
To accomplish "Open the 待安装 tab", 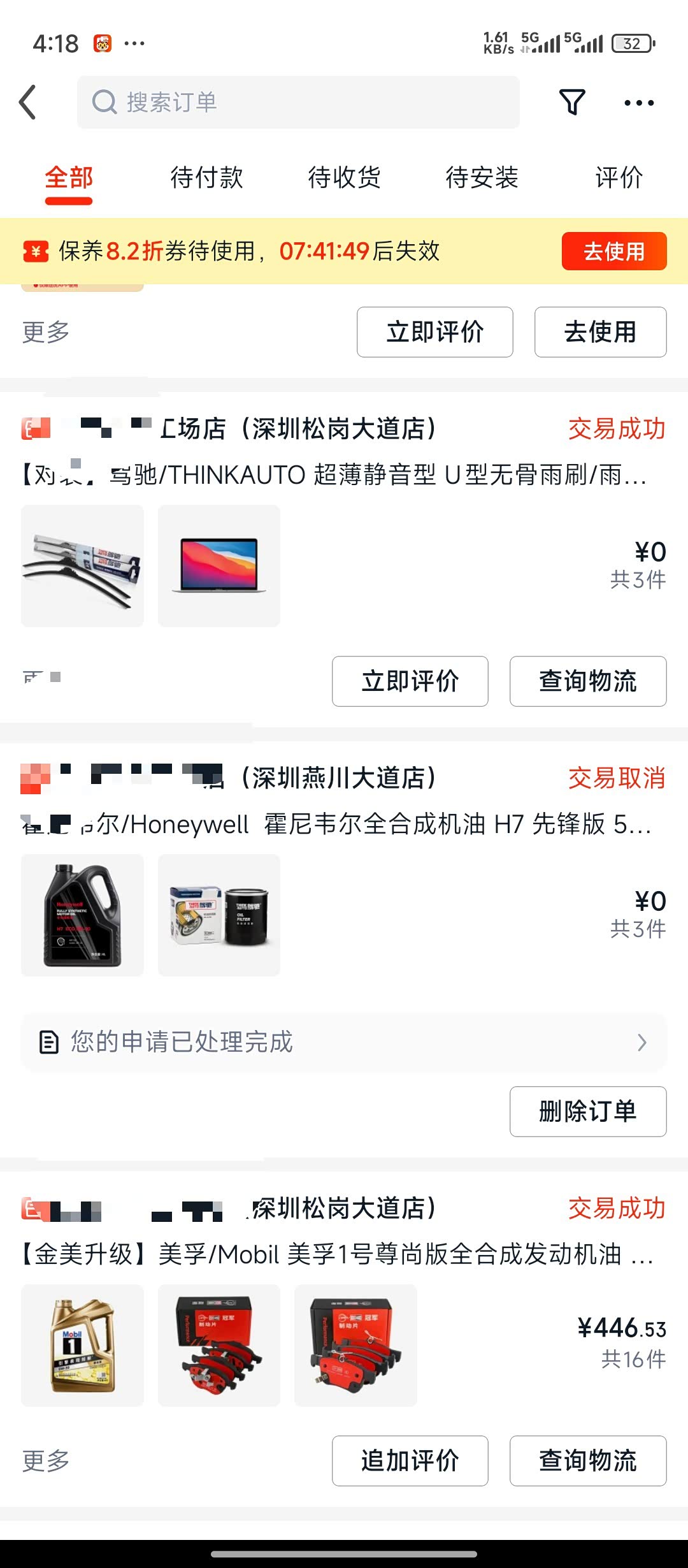I will pyautogui.click(x=482, y=177).
